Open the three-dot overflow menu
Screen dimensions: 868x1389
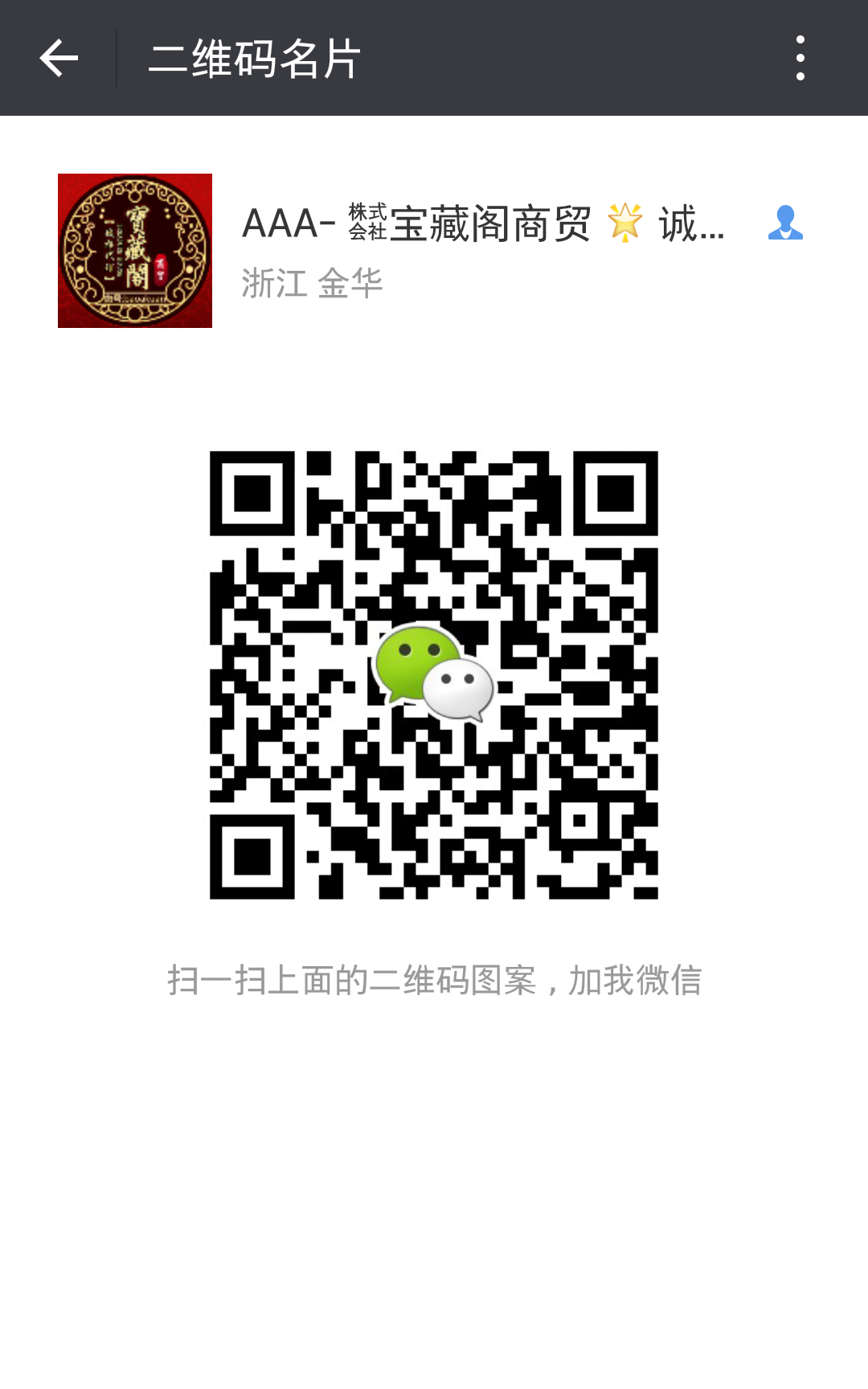[x=800, y=58]
